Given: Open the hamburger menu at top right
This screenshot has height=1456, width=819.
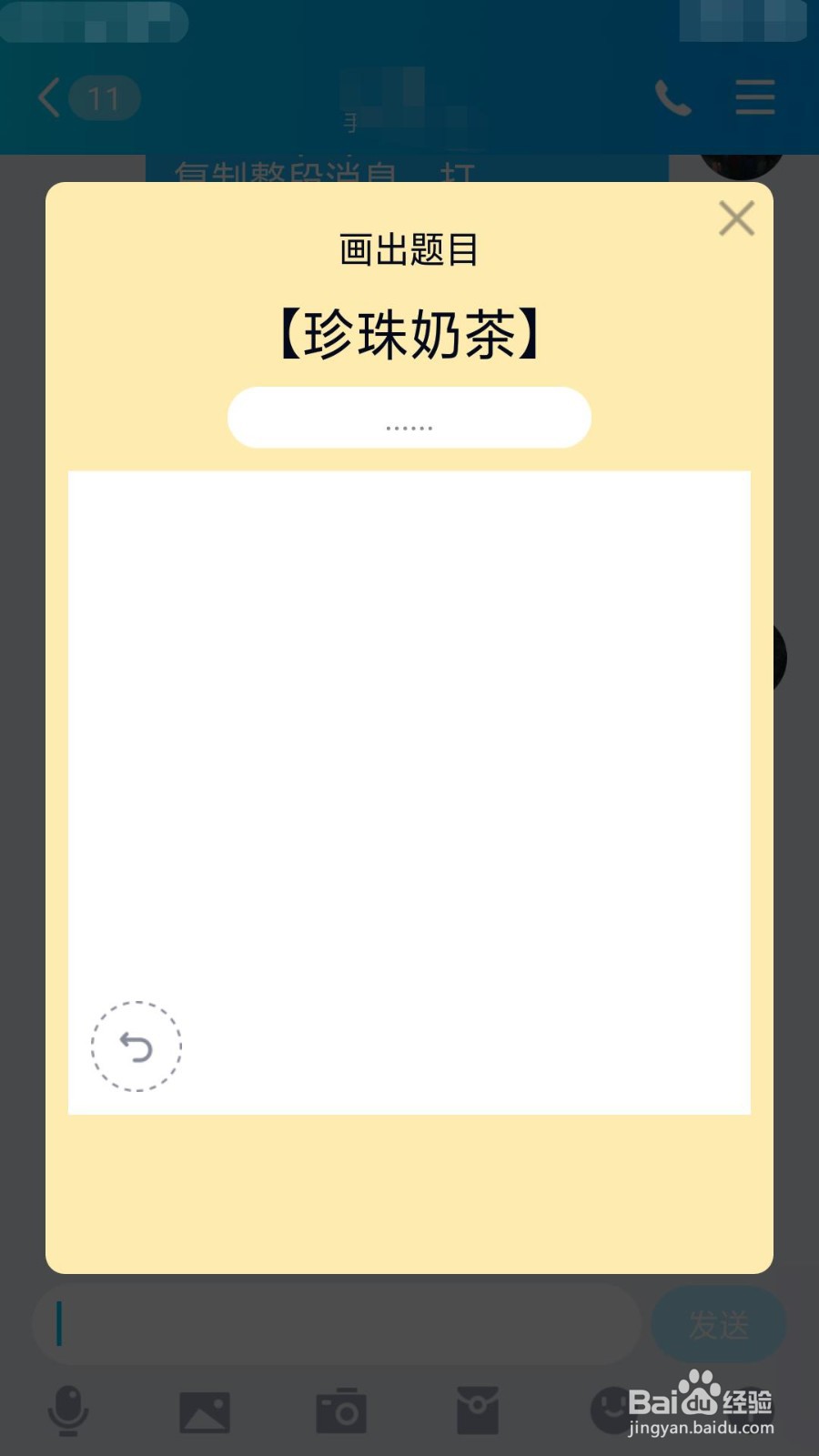Looking at the screenshot, I should (754, 97).
